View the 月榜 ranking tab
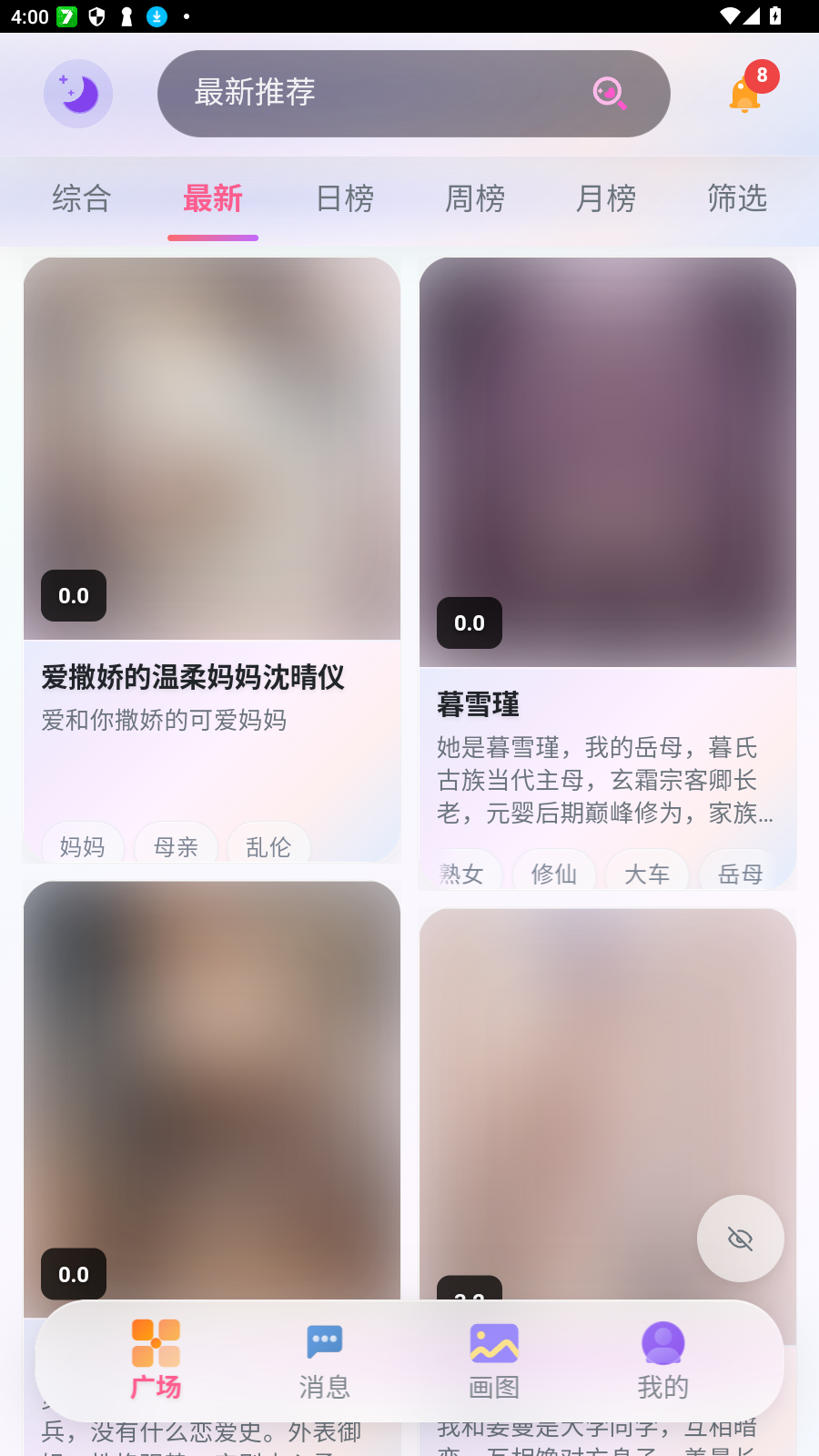The height and width of the screenshot is (1456, 819). 606,198
